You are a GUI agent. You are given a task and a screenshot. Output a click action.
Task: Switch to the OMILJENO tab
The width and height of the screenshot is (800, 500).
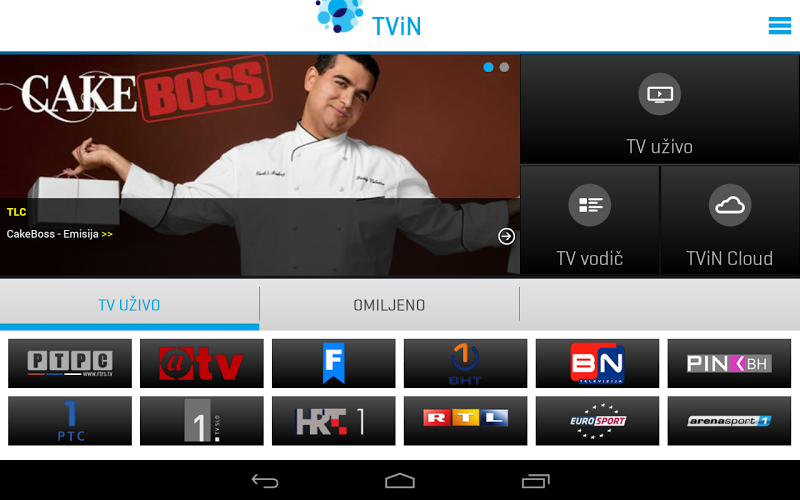click(x=389, y=305)
